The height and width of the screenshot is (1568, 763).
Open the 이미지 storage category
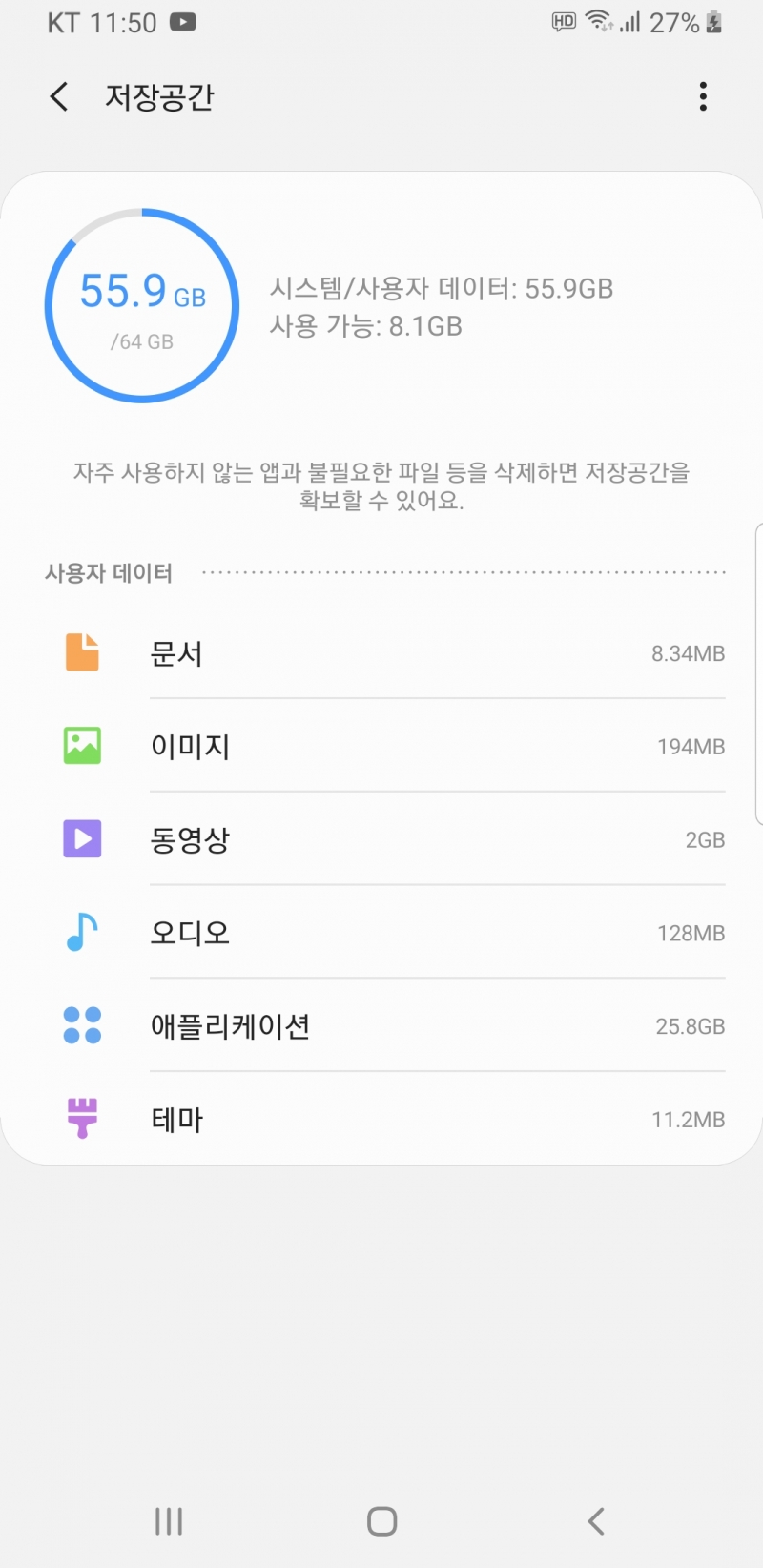[x=381, y=746]
